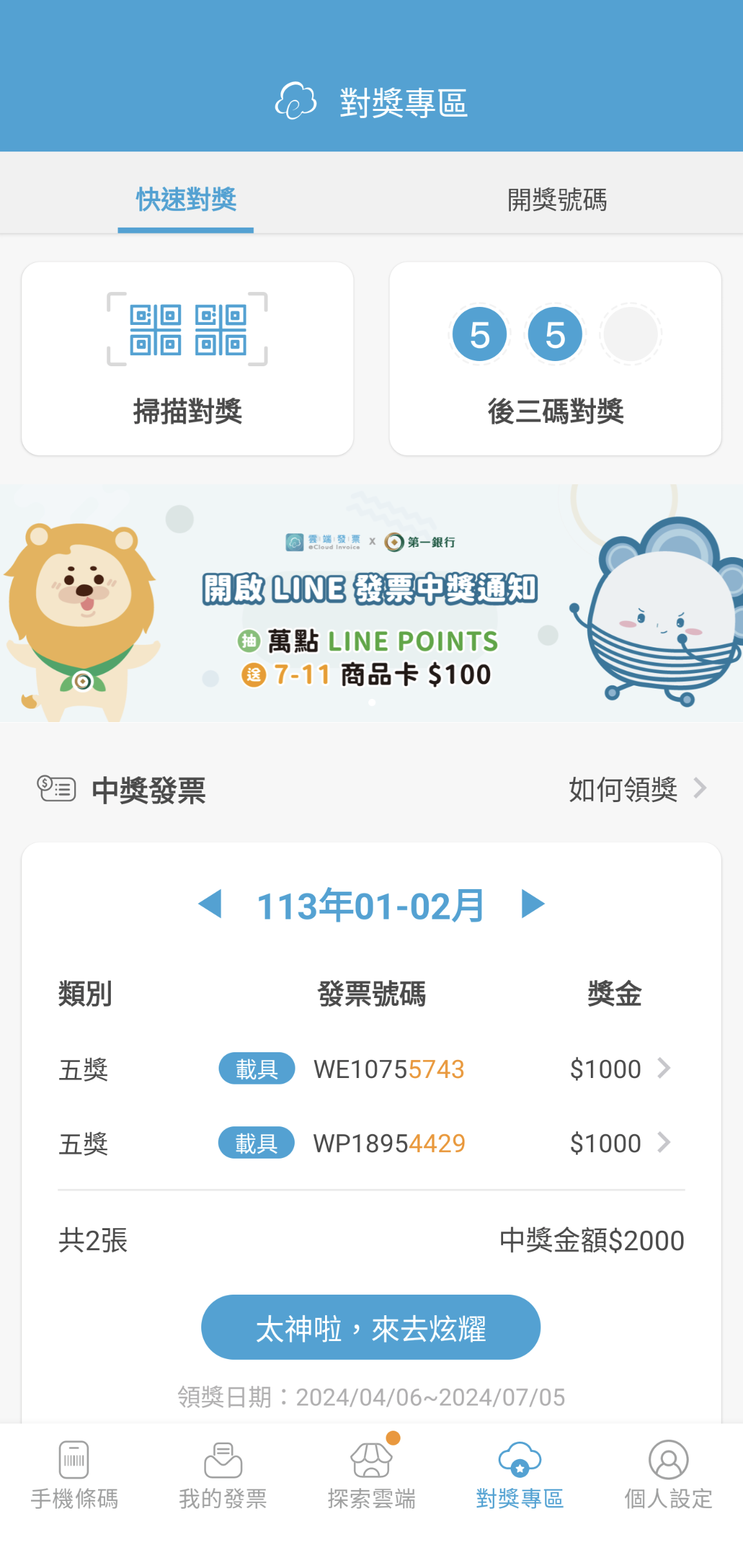Open the 掃描對獎 scan card
The height and width of the screenshot is (1568, 743).
[x=188, y=358]
